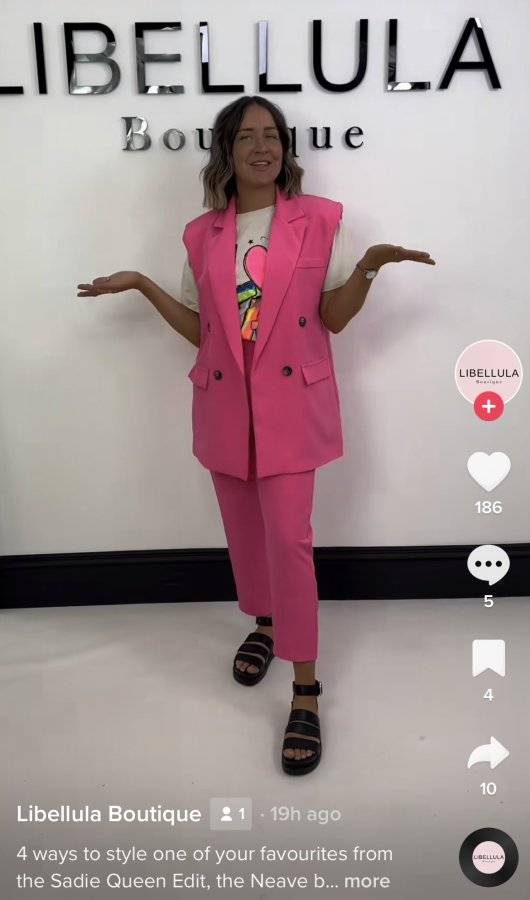
Task: Follow Libellula Boutique with the plus button
Action: click(x=488, y=407)
